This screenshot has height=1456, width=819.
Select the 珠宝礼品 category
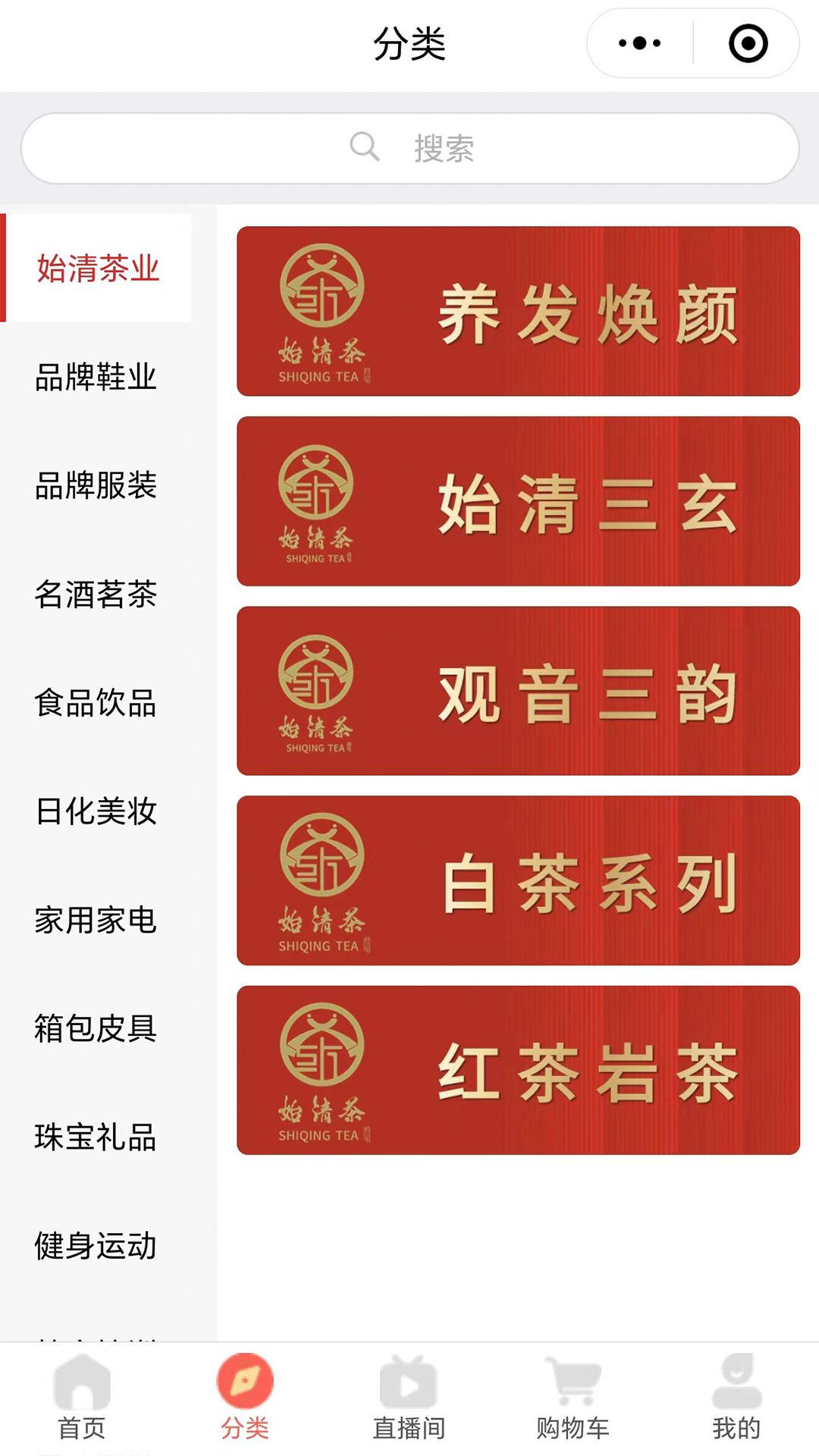(x=96, y=1136)
